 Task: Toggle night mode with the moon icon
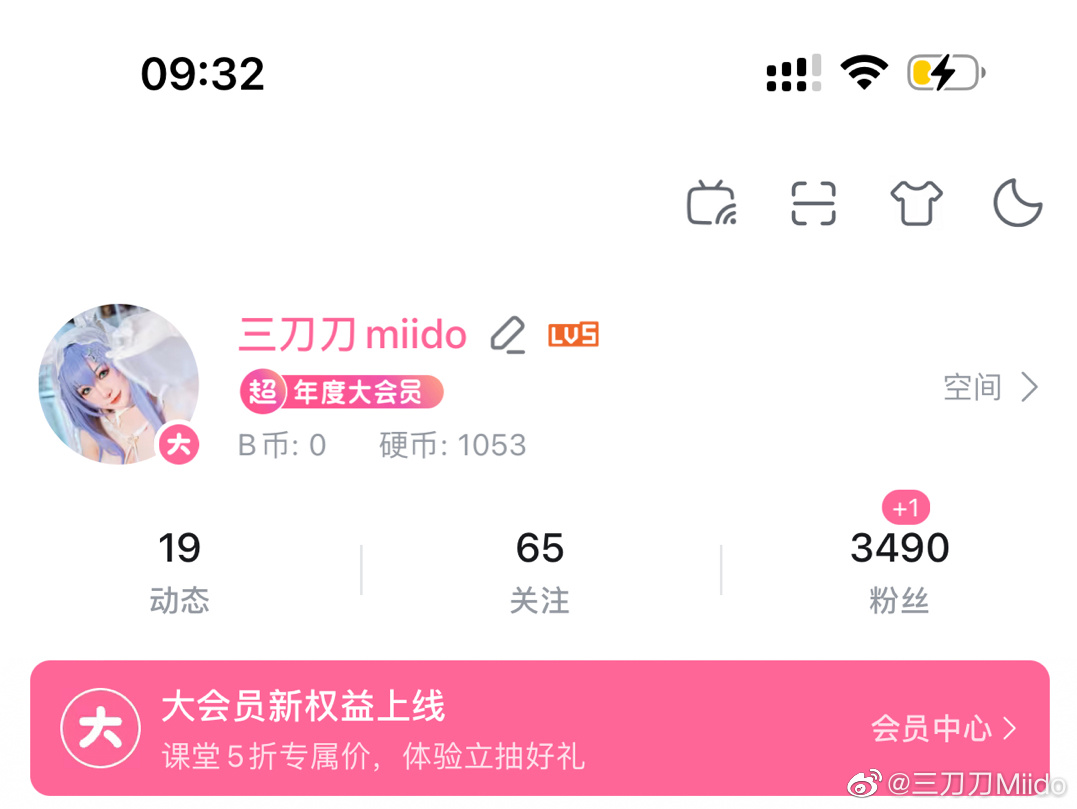[1017, 203]
